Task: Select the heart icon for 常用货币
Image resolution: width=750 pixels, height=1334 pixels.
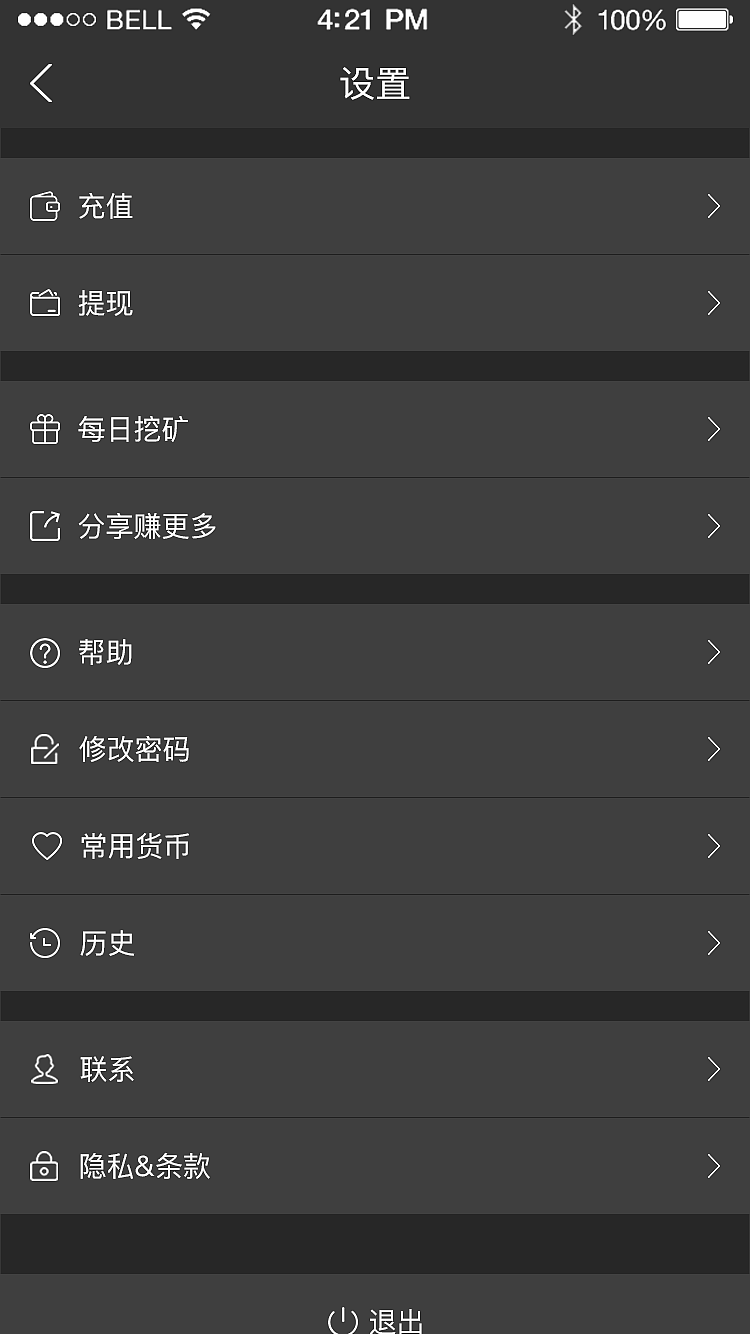Action: (45, 846)
